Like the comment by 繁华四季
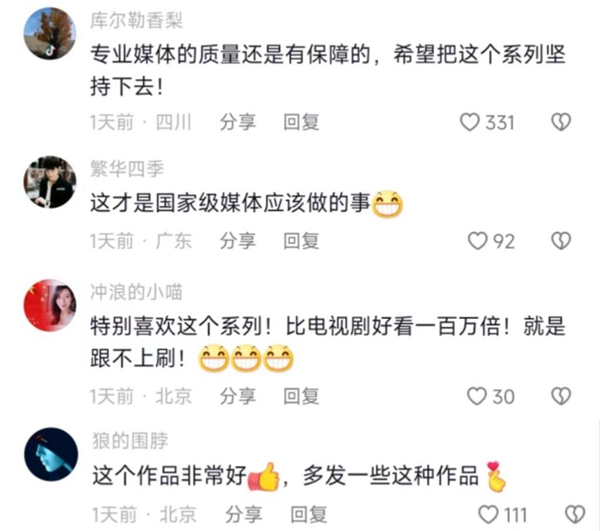Screen dimensions: 600x531 click(x=478, y=240)
